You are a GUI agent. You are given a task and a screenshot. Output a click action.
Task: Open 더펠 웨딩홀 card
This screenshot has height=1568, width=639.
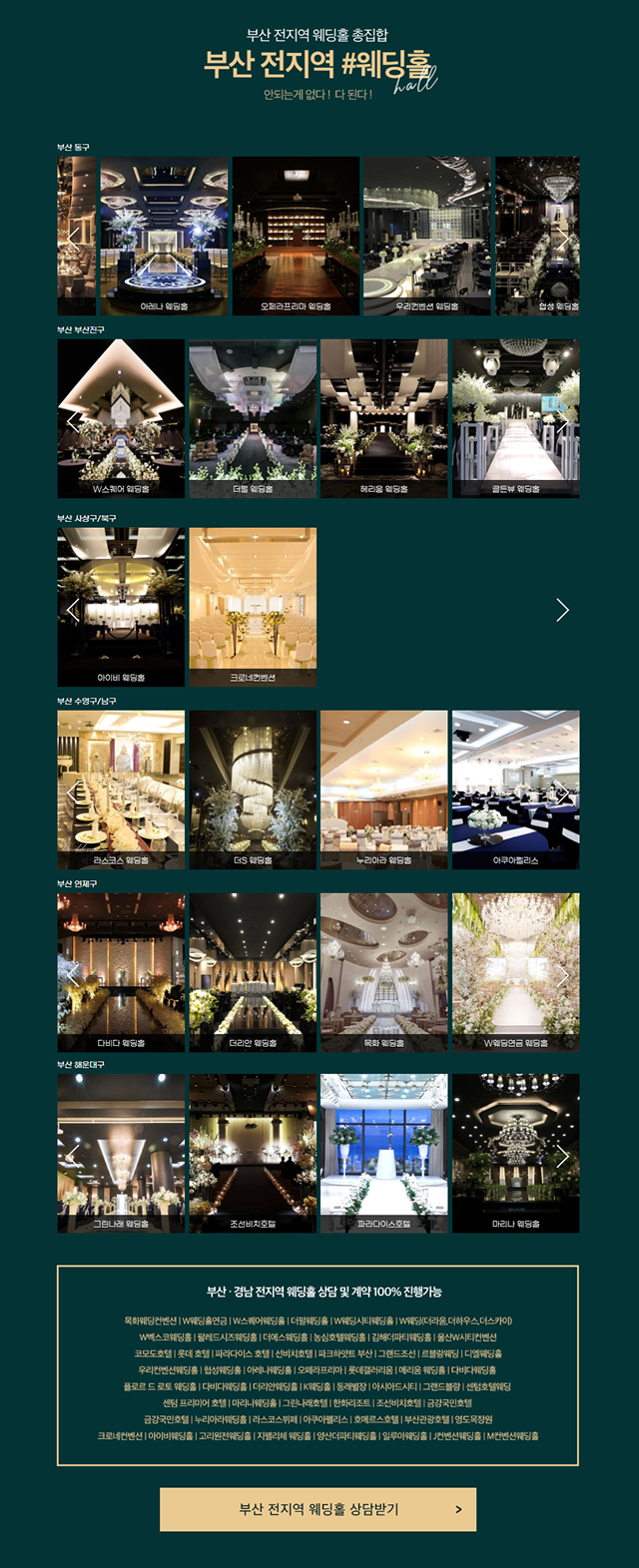tap(253, 418)
